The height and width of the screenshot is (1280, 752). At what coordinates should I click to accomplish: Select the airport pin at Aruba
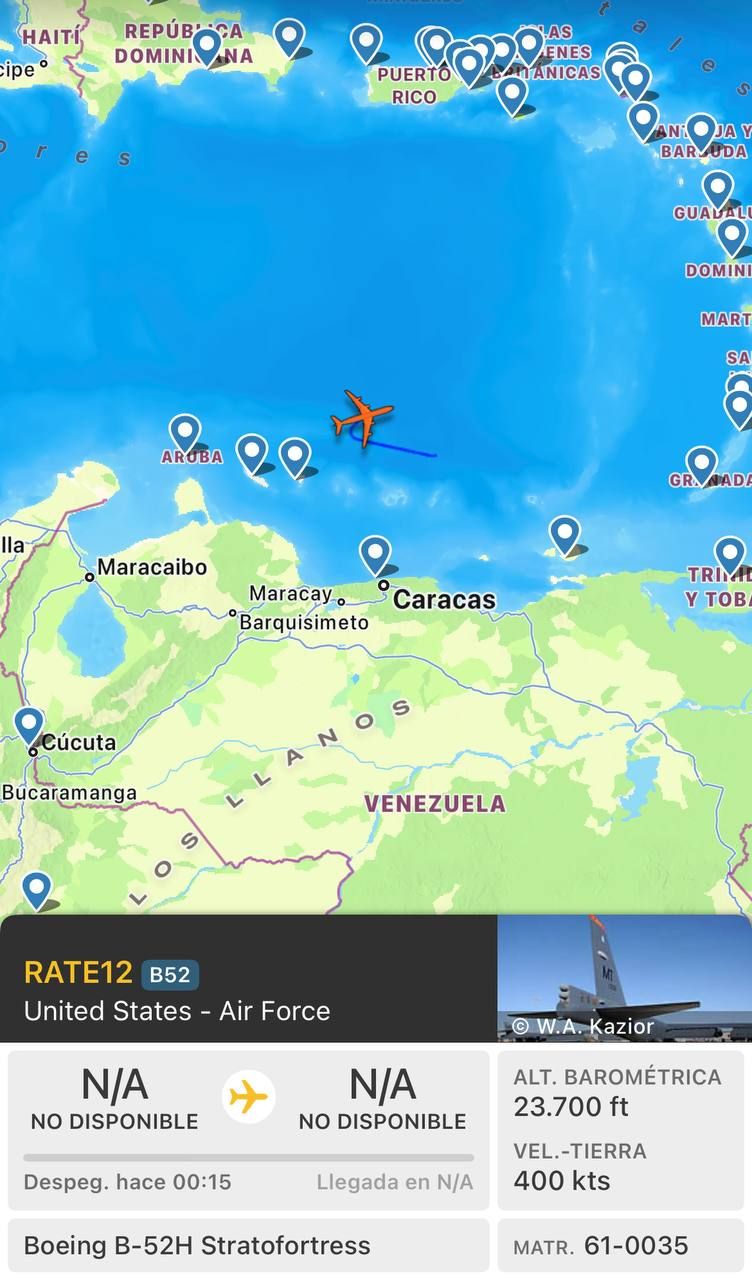[x=185, y=433]
